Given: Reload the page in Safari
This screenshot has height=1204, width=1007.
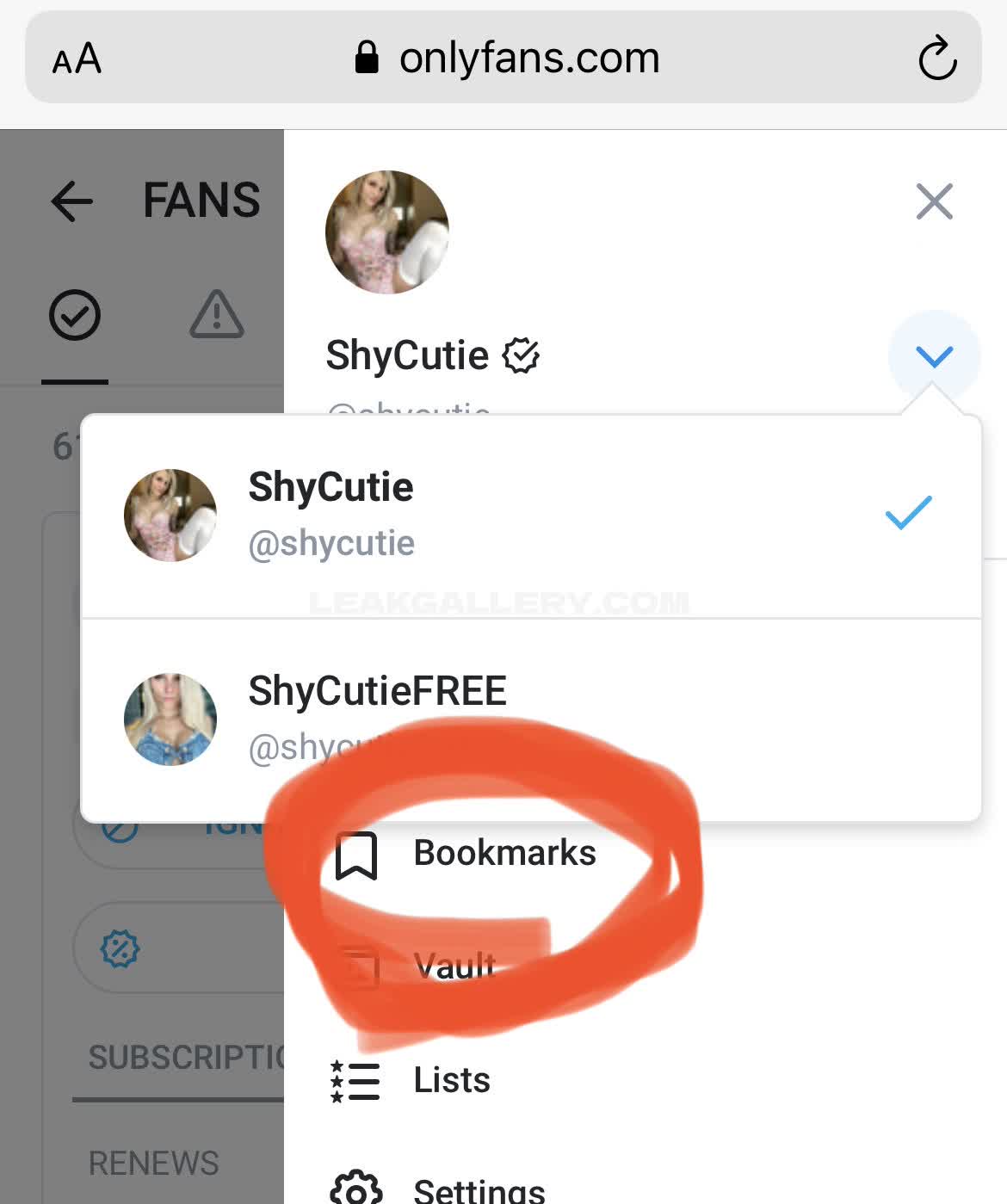Looking at the screenshot, I should coord(936,59).
